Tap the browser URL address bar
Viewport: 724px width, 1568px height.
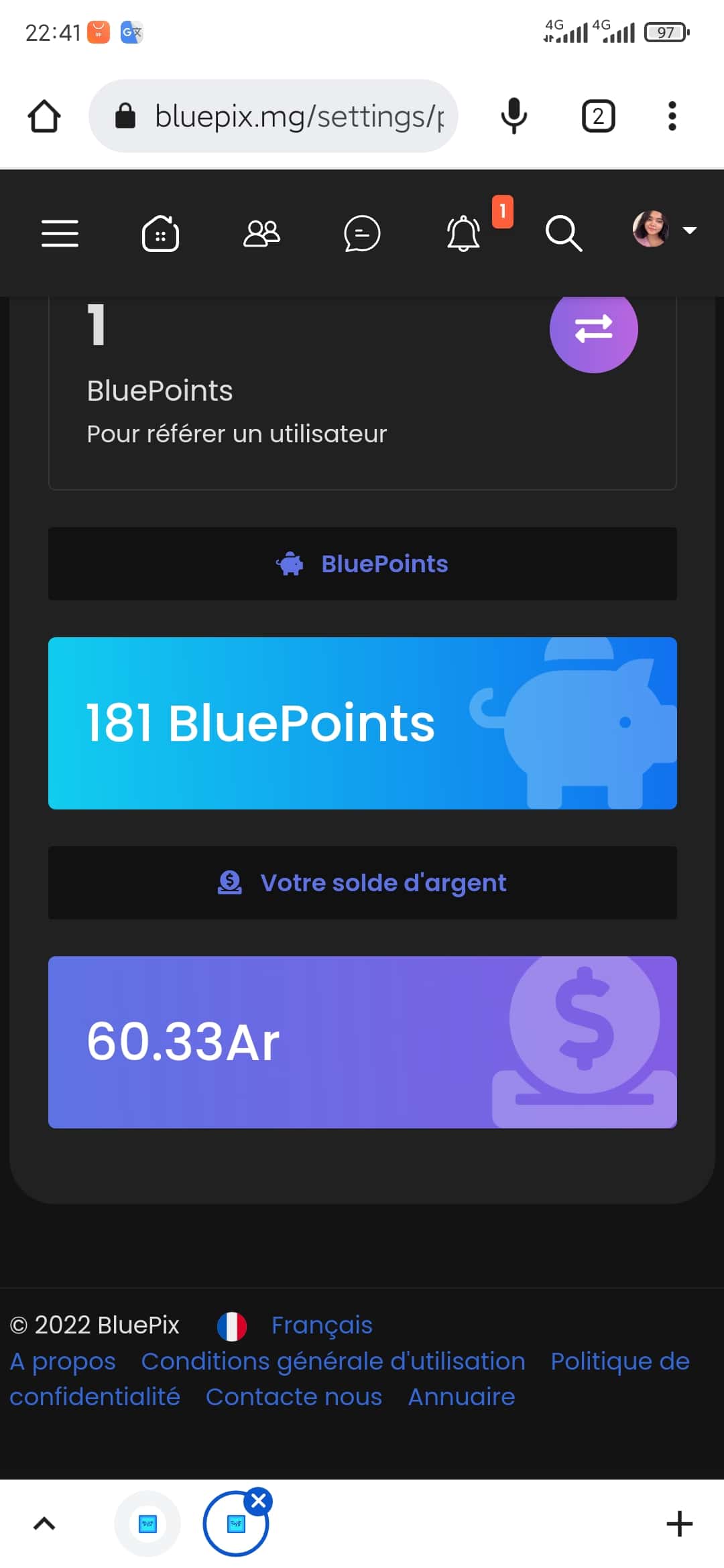click(282, 116)
